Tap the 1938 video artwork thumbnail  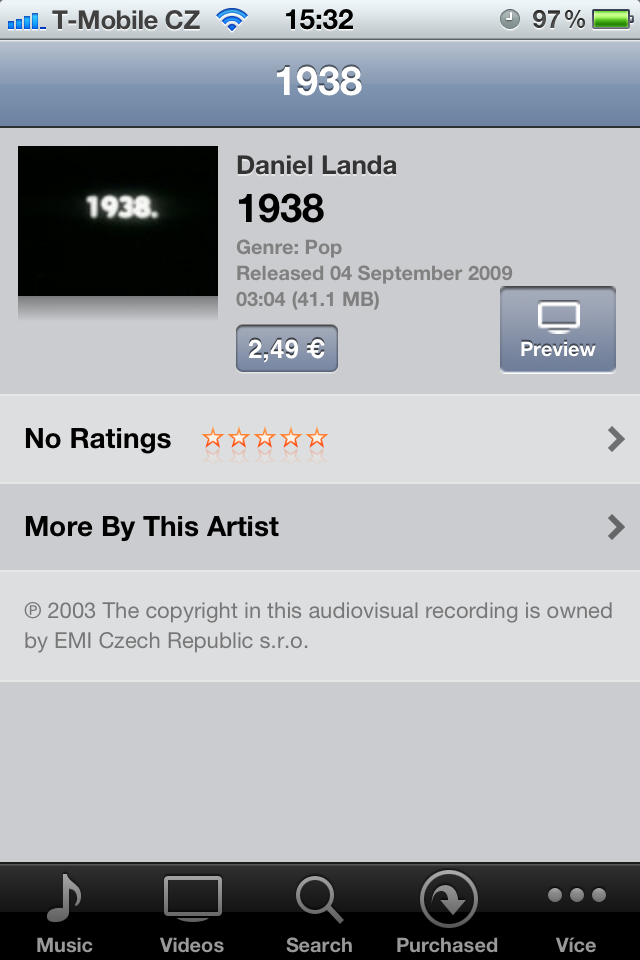point(118,221)
